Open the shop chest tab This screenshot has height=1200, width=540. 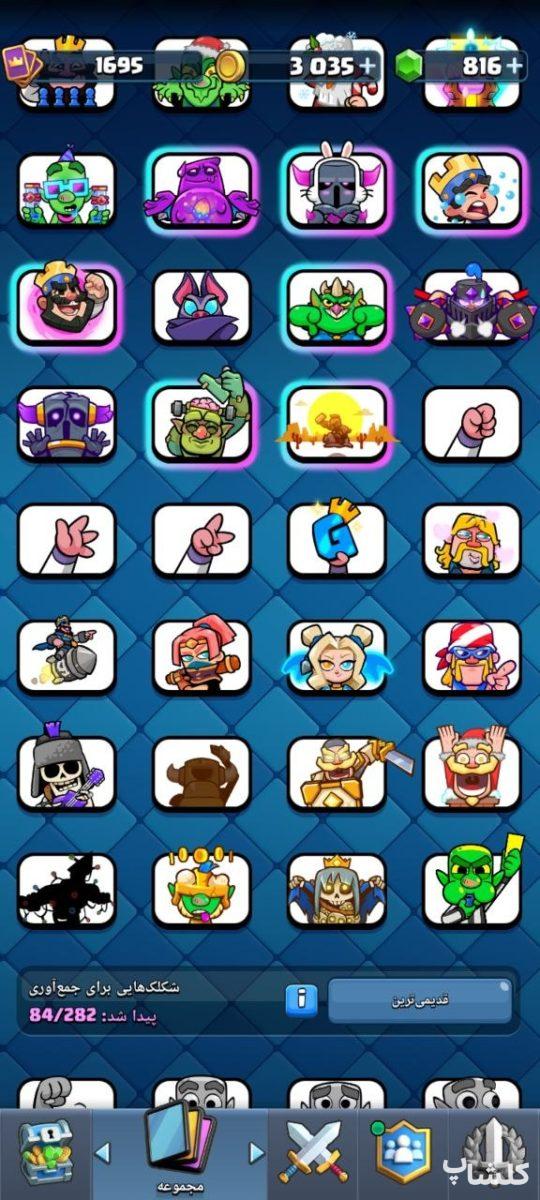pos(45,1152)
